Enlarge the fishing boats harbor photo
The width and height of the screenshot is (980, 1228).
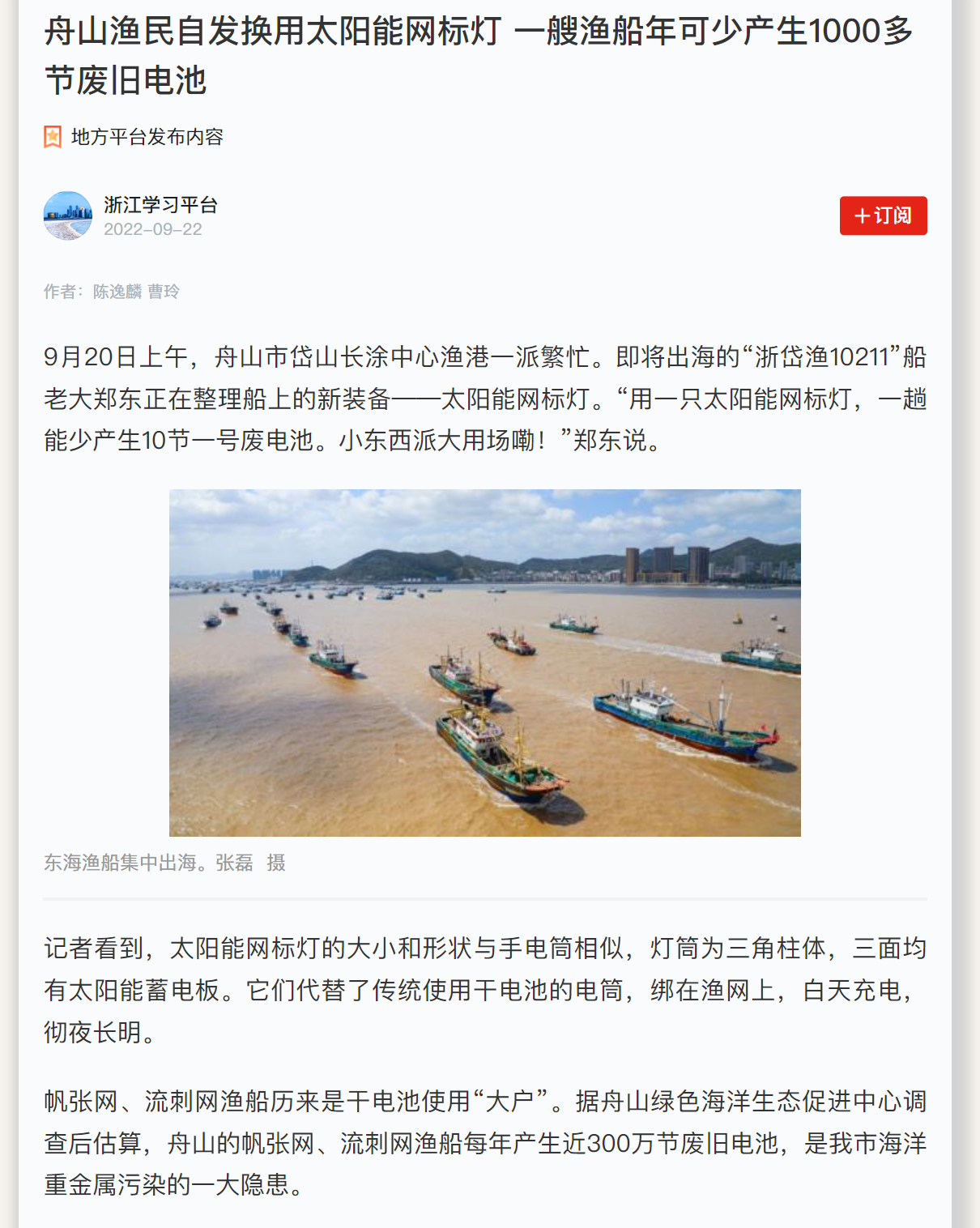click(484, 662)
